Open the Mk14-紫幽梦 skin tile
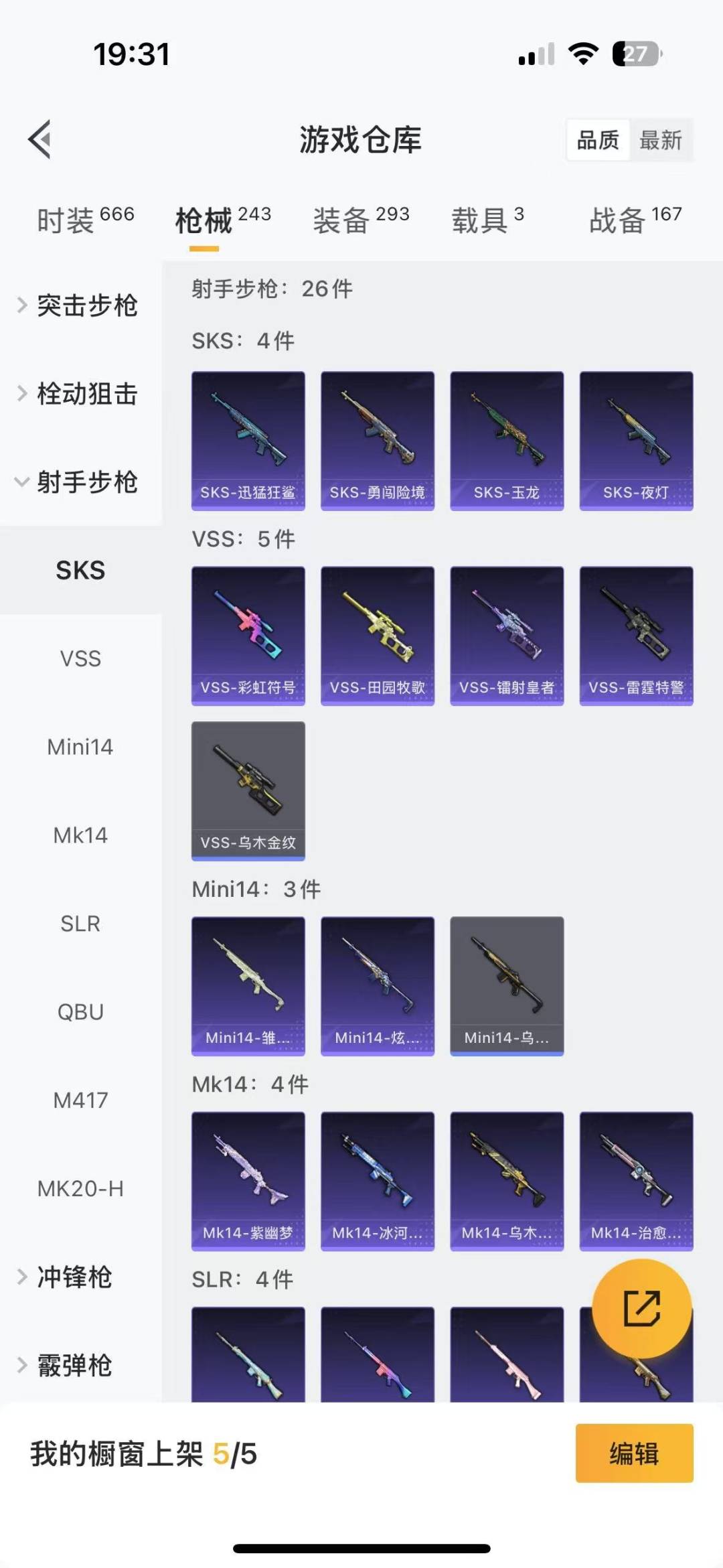This screenshot has width=723, height=1568. [248, 1181]
